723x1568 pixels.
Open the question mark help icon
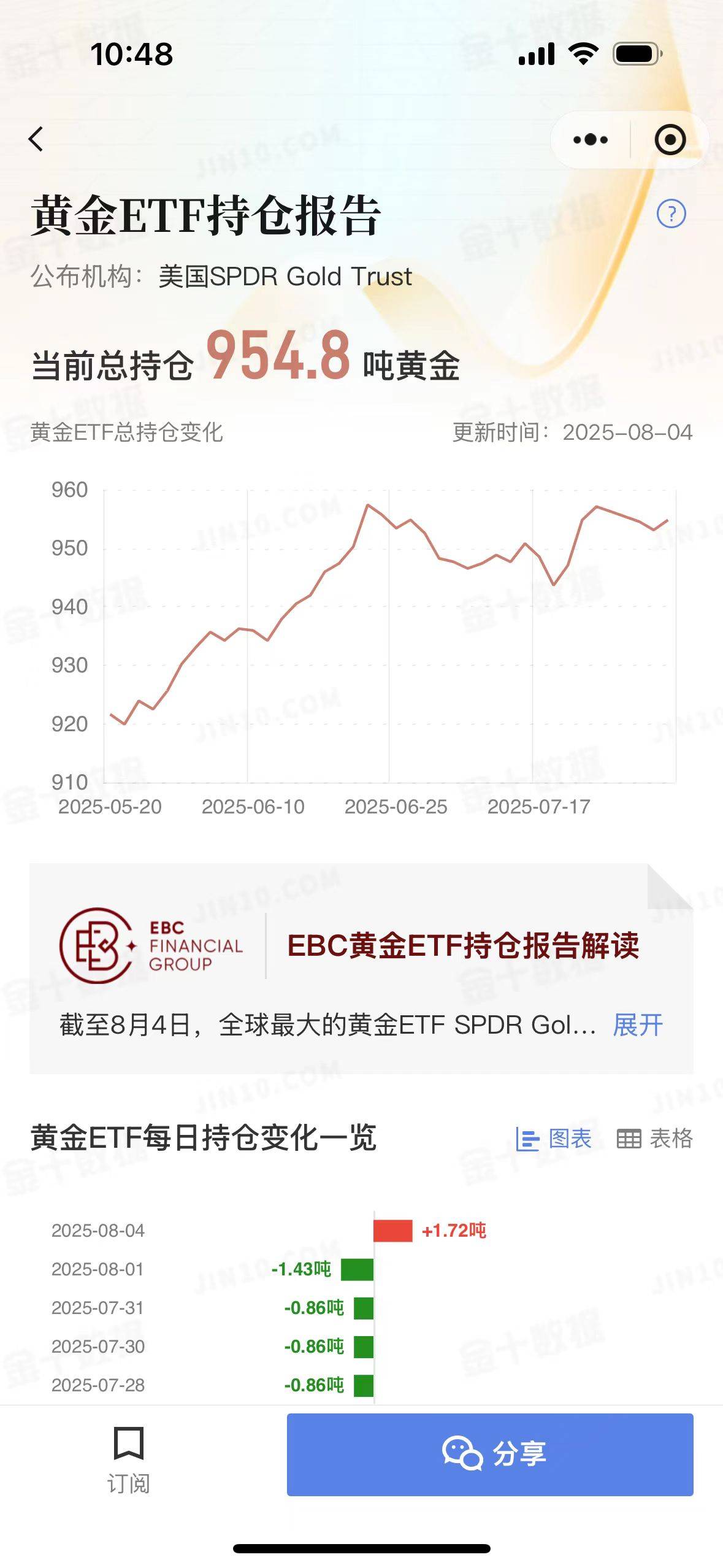click(671, 214)
